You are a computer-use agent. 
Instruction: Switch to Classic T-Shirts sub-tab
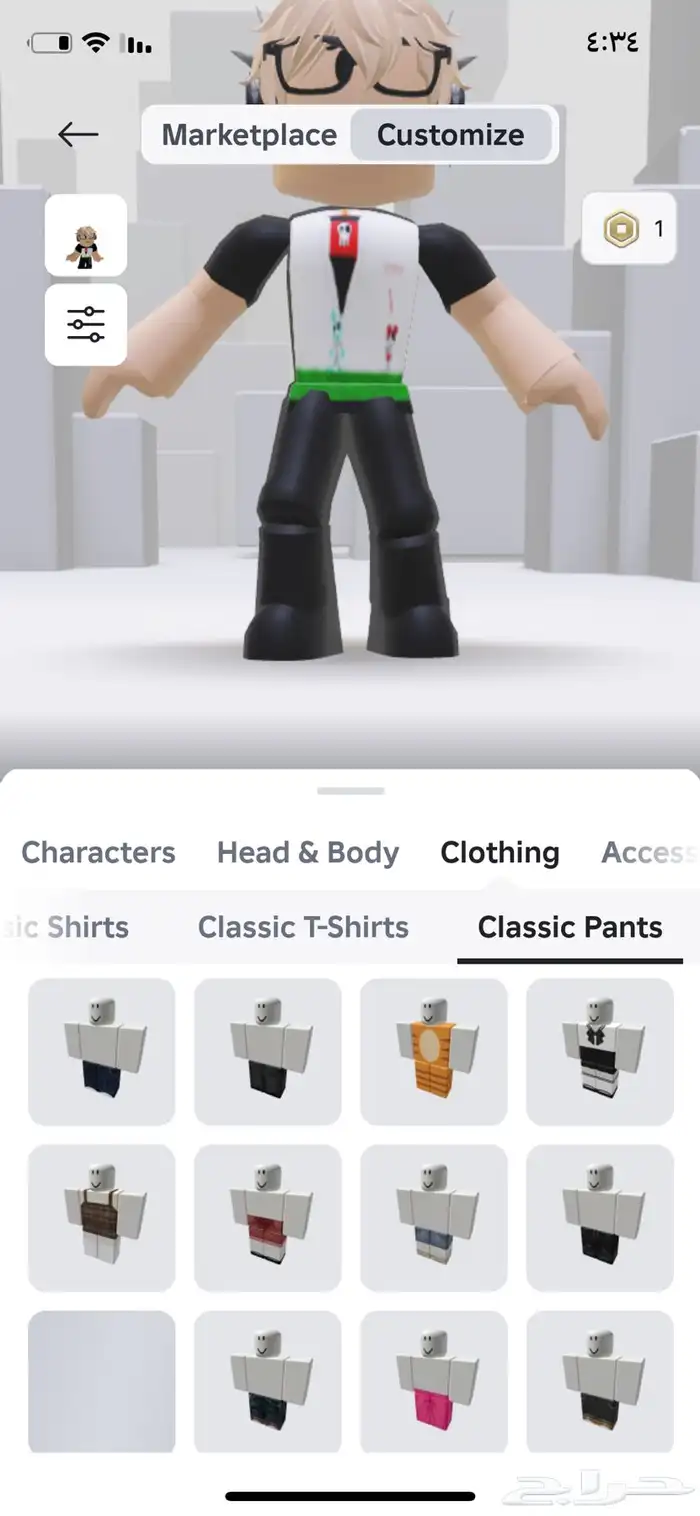303,927
